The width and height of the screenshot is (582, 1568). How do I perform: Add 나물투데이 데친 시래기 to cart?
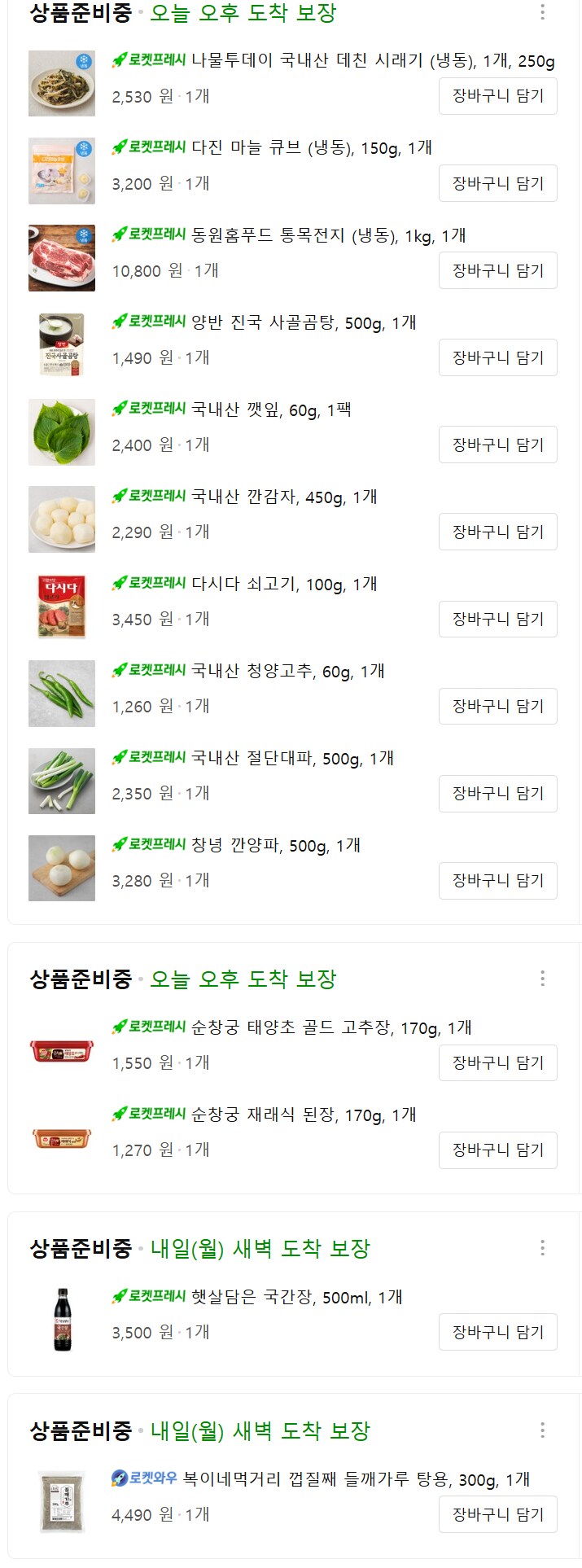click(497, 96)
